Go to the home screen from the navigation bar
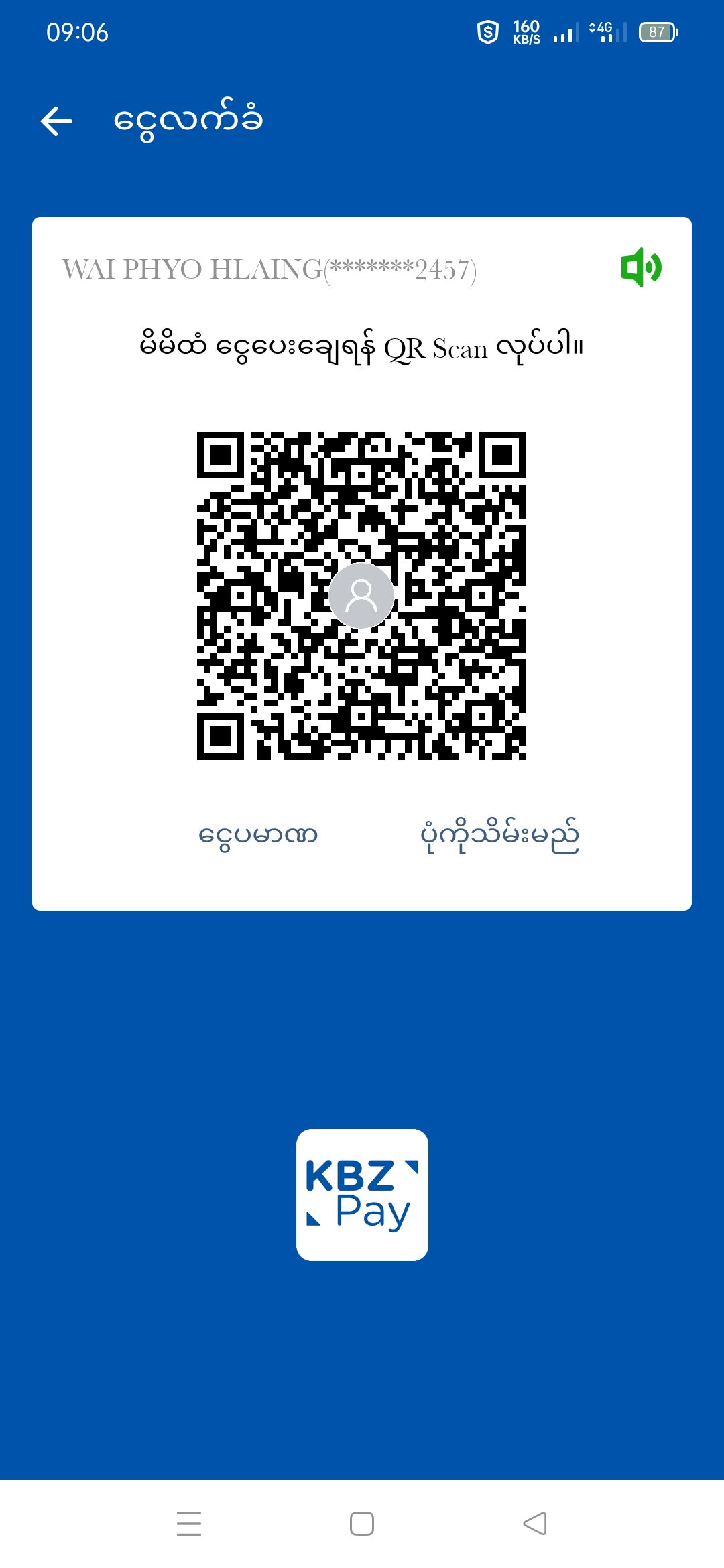Image resolution: width=724 pixels, height=1568 pixels. click(x=362, y=1523)
